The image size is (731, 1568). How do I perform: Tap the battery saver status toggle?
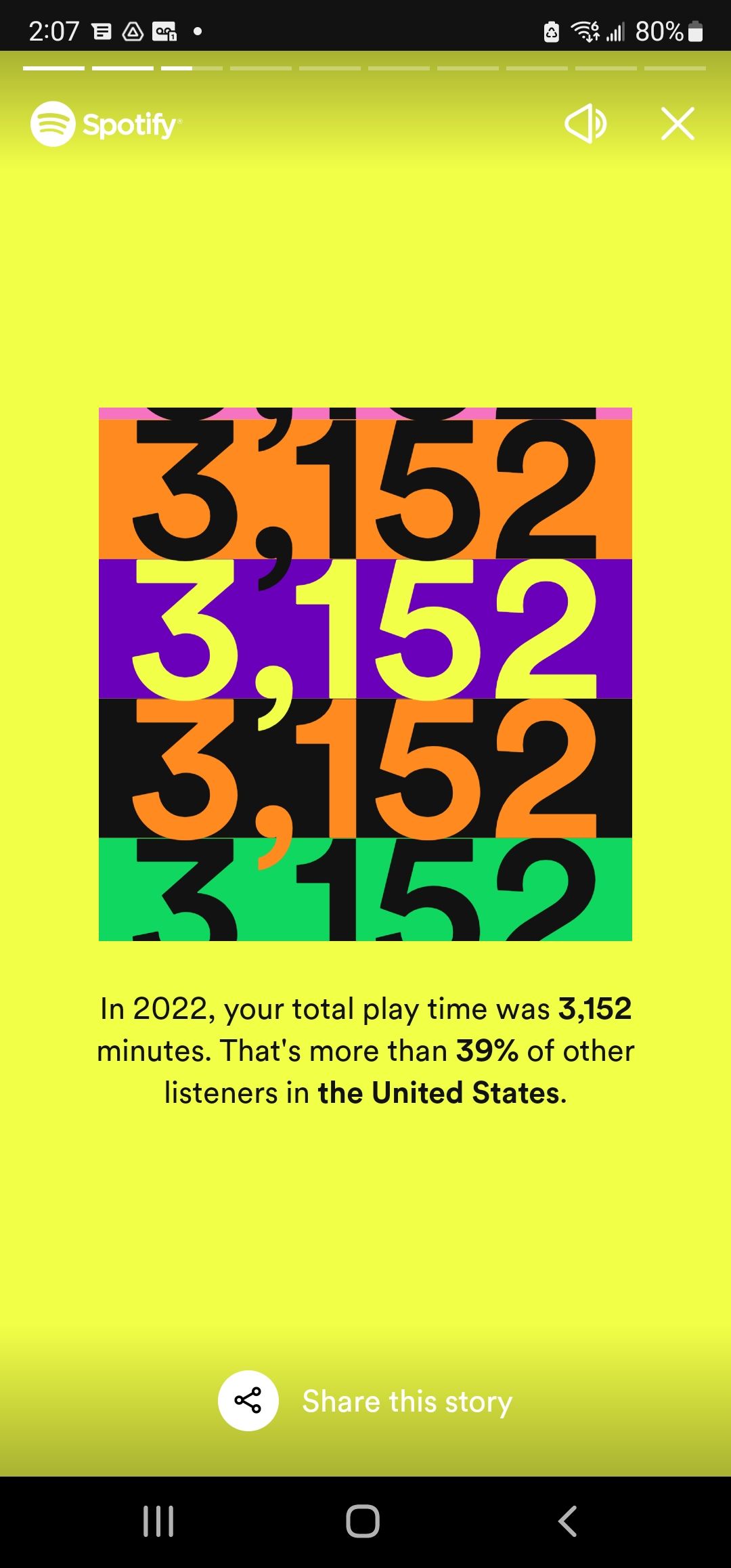click(x=550, y=30)
